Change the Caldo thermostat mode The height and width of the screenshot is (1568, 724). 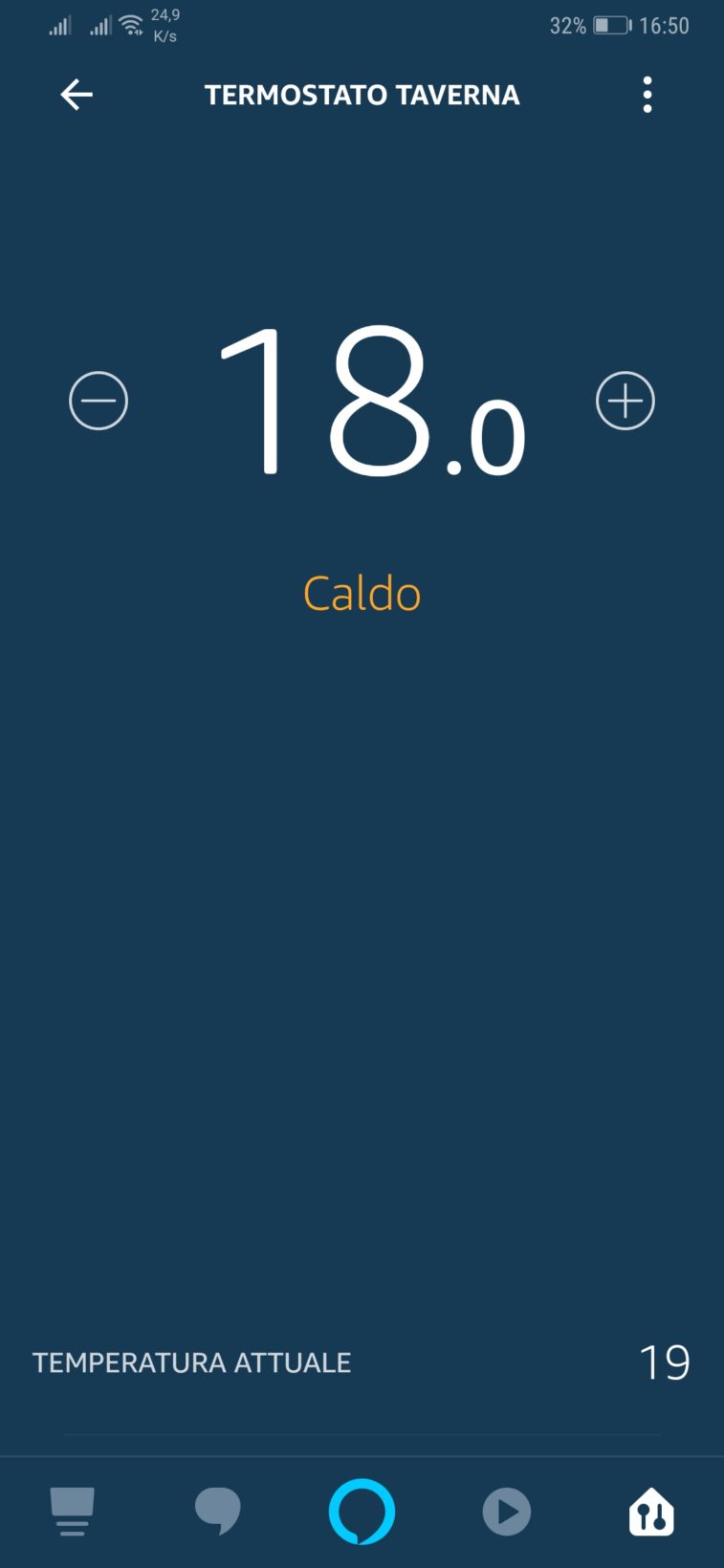(362, 594)
